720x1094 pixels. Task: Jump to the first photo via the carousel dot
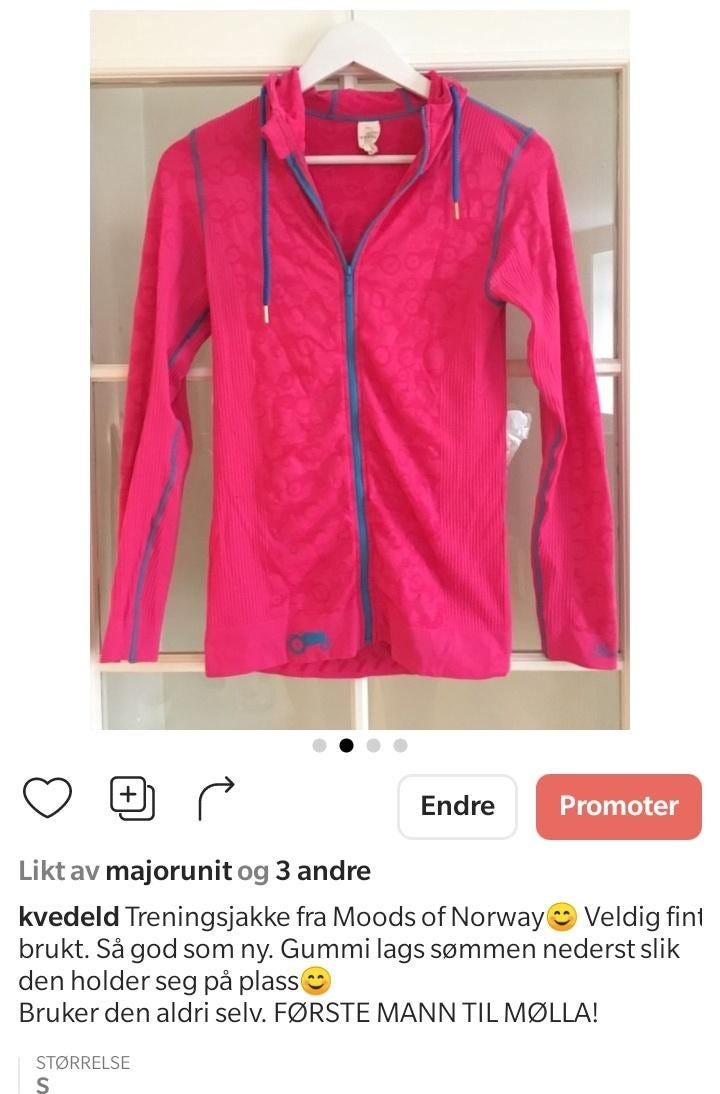coord(319,744)
